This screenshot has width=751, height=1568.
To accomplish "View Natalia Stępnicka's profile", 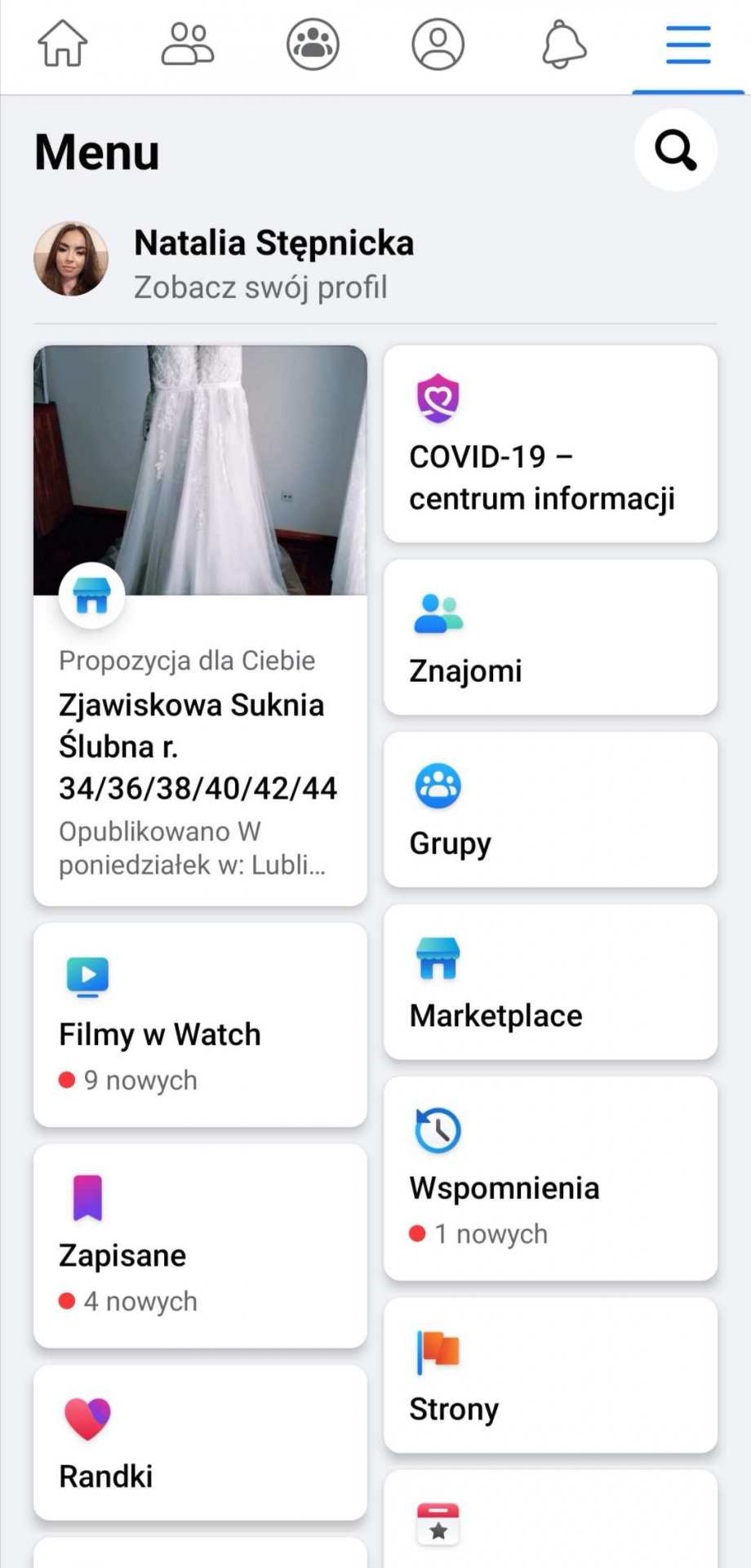I will point(273,263).
